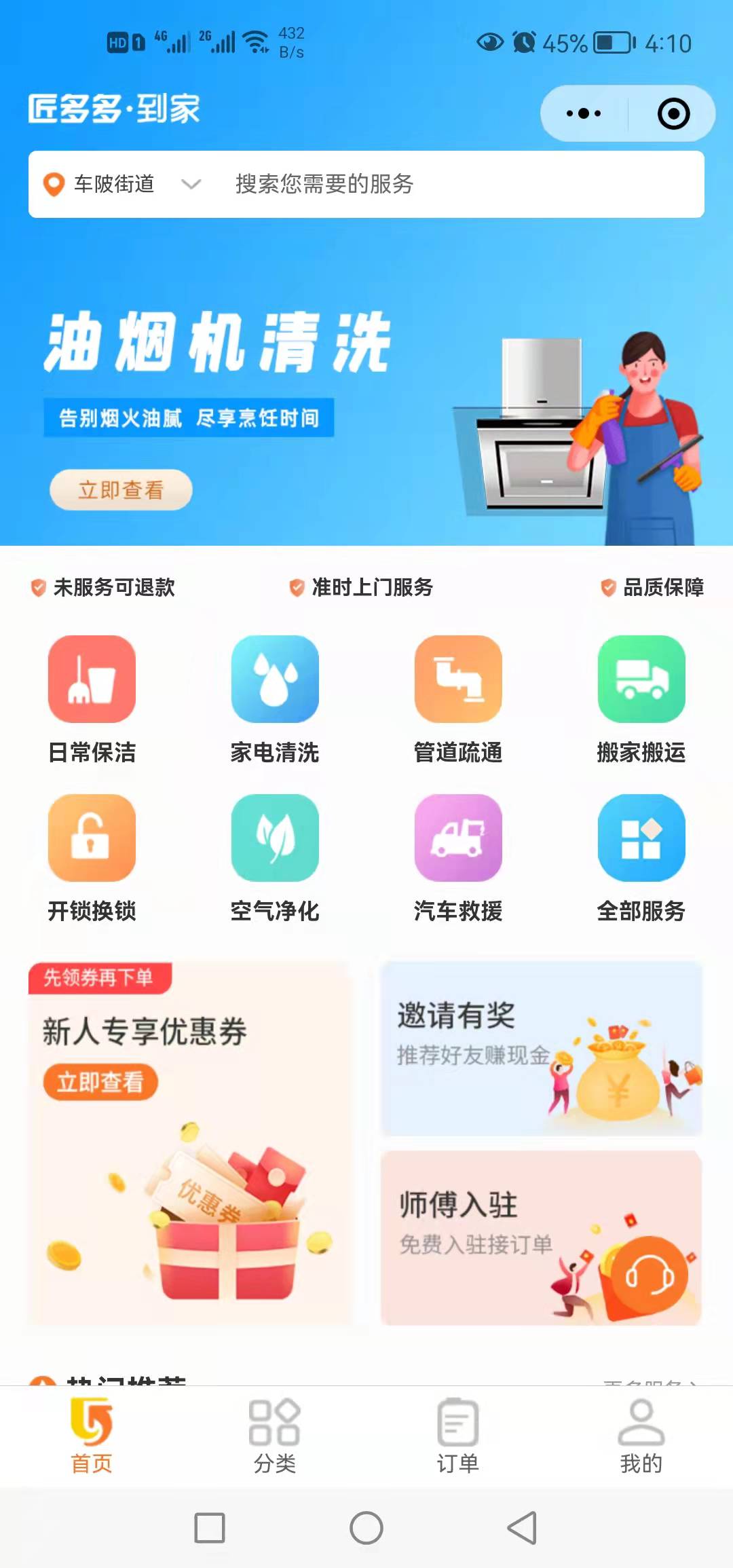View 全部服务
This screenshot has height=1568, width=733.
click(641, 858)
